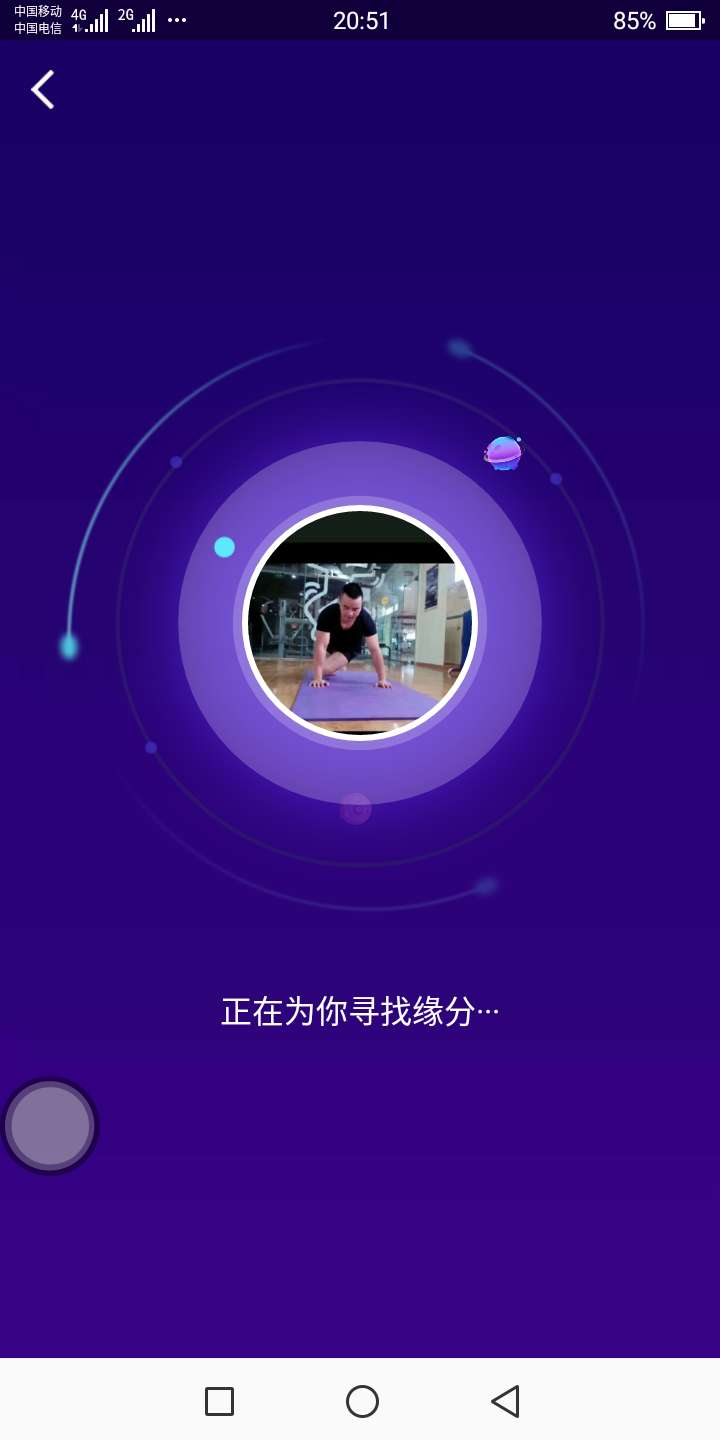Tap the system back triangle button
Image resolution: width=720 pixels, height=1440 pixels.
(505, 1401)
